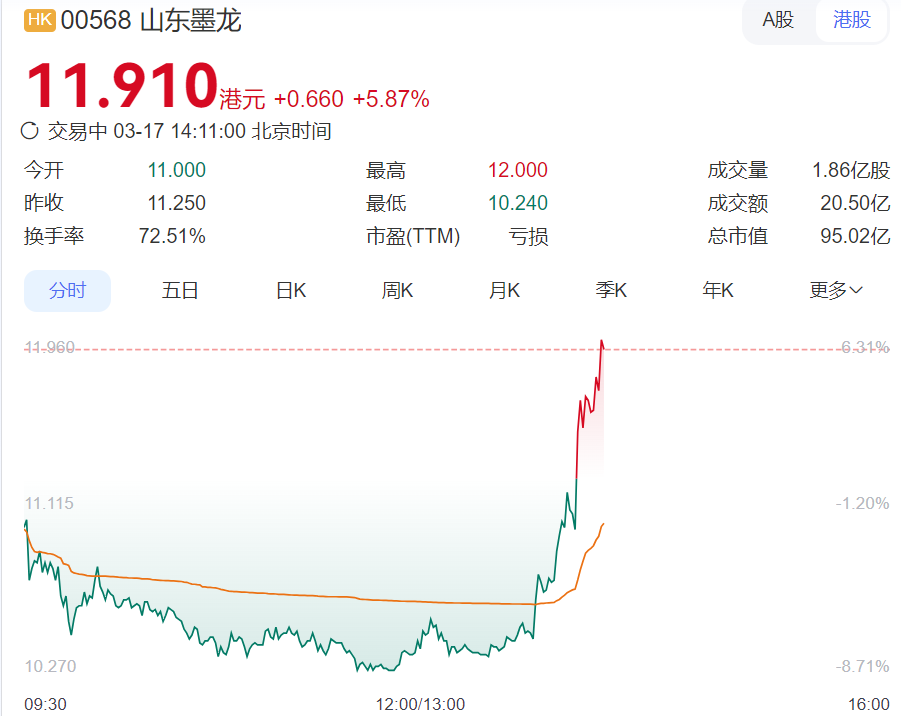
Task: Open the 年K yearly candlestick chart
Action: [718, 291]
